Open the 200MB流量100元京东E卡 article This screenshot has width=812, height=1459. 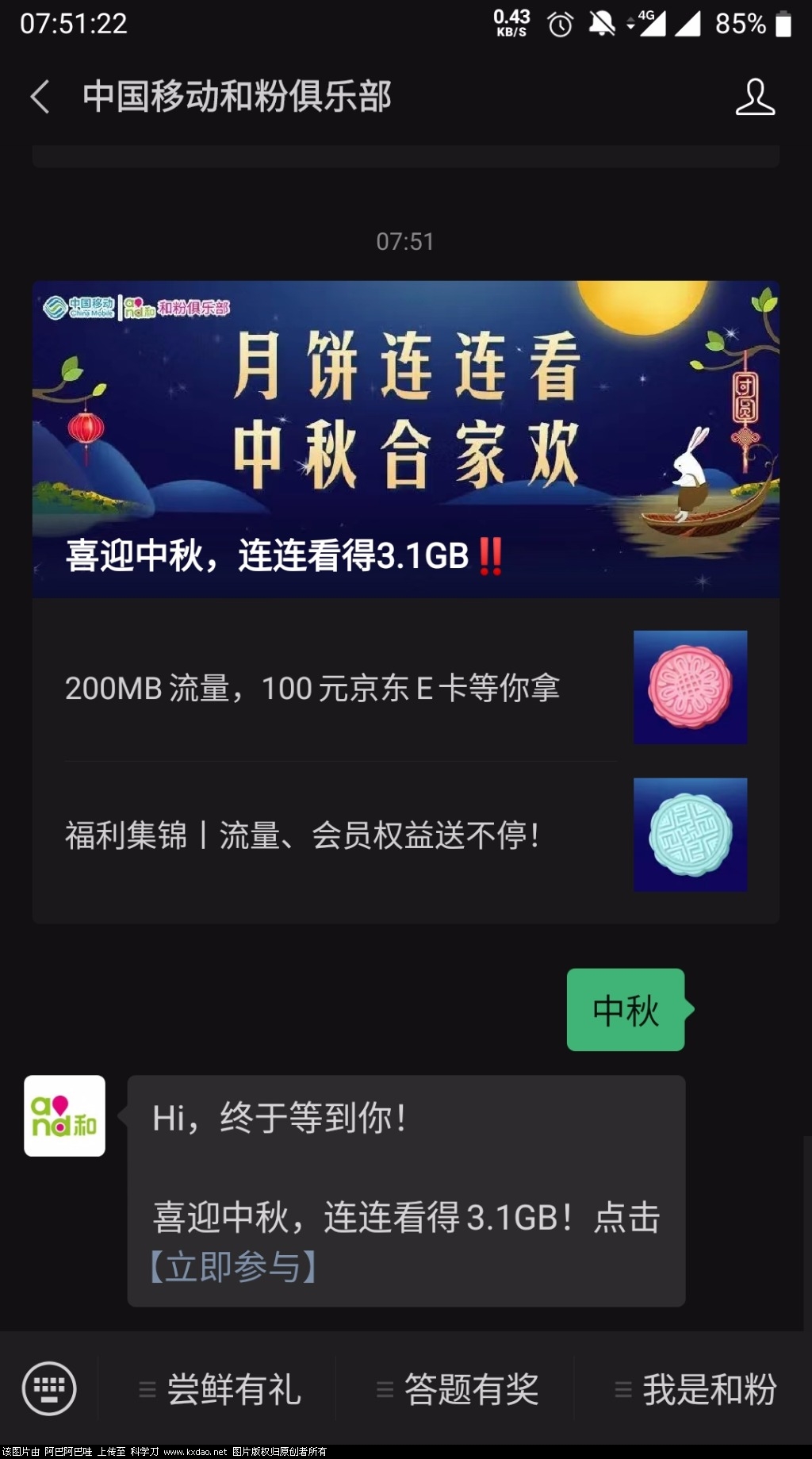[x=313, y=689]
